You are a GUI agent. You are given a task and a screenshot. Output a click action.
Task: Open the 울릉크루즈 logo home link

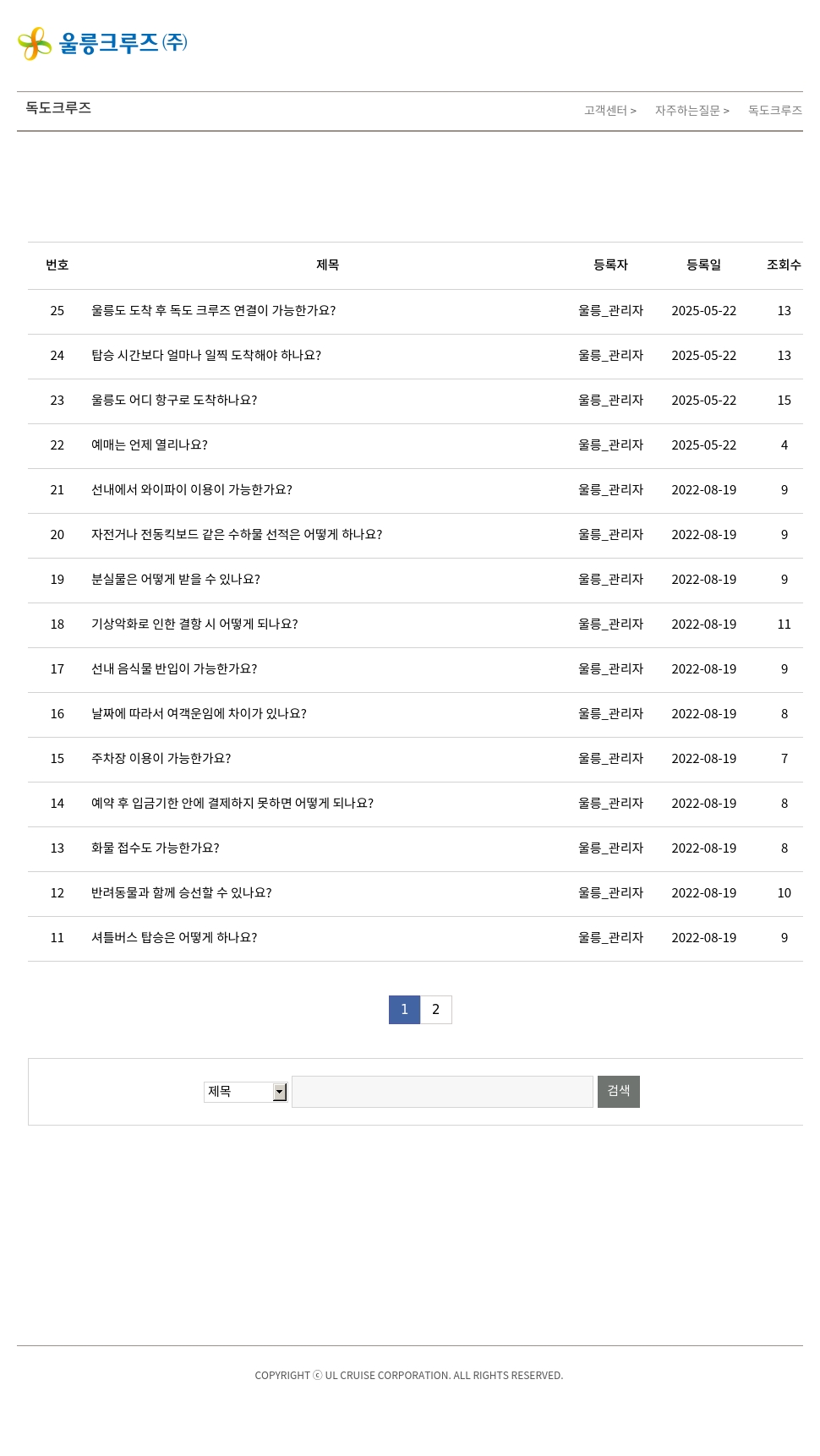[102, 43]
